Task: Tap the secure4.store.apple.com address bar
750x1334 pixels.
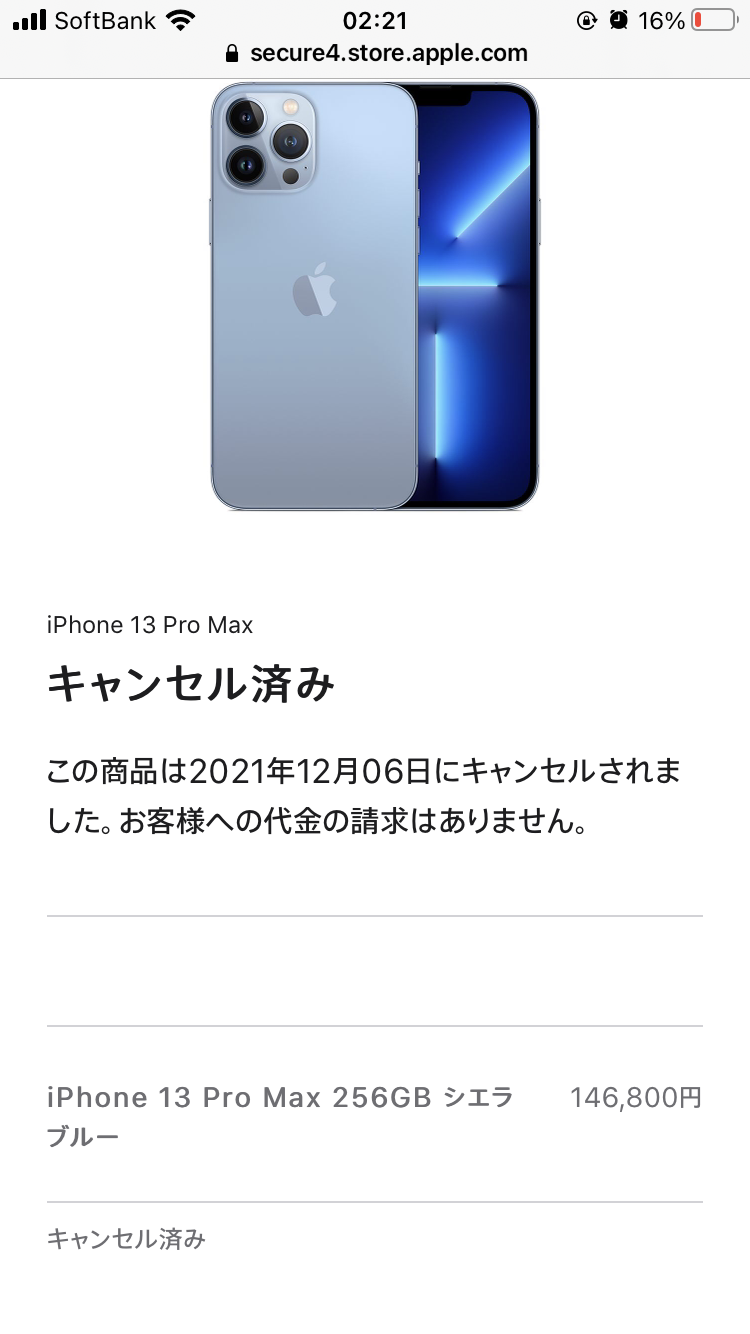Action: coord(377,53)
